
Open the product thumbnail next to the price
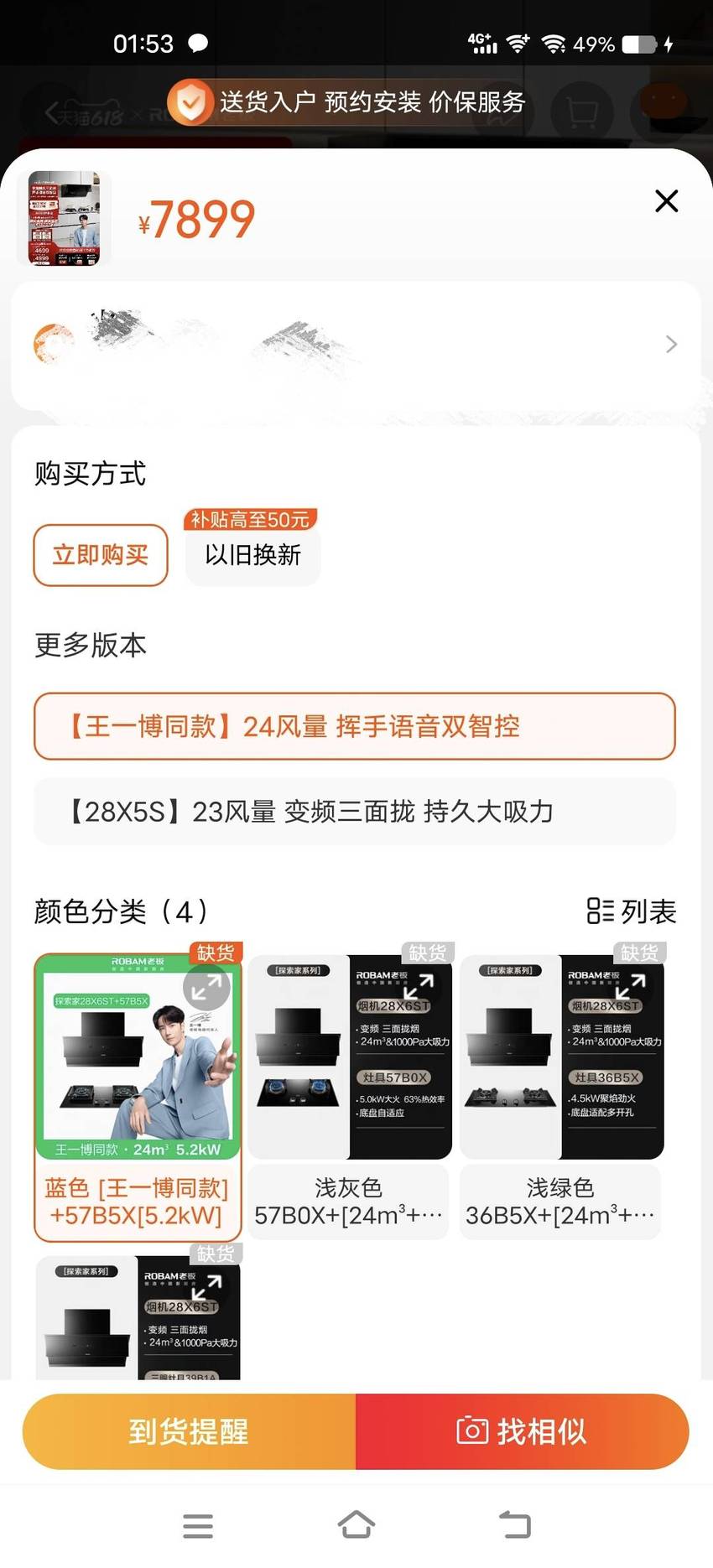(64, 219)
